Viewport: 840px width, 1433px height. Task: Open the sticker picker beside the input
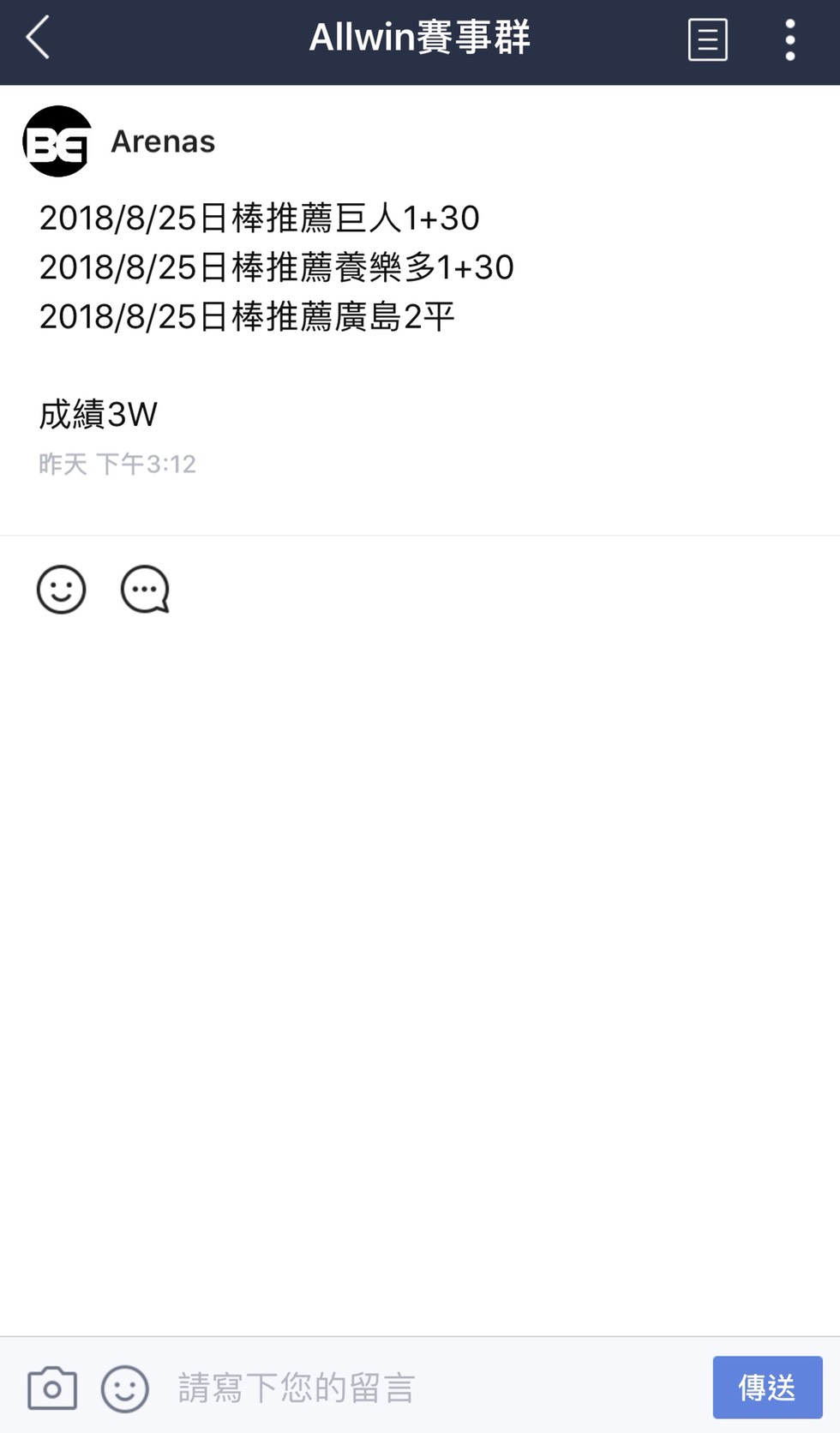tap(125, 1388)
